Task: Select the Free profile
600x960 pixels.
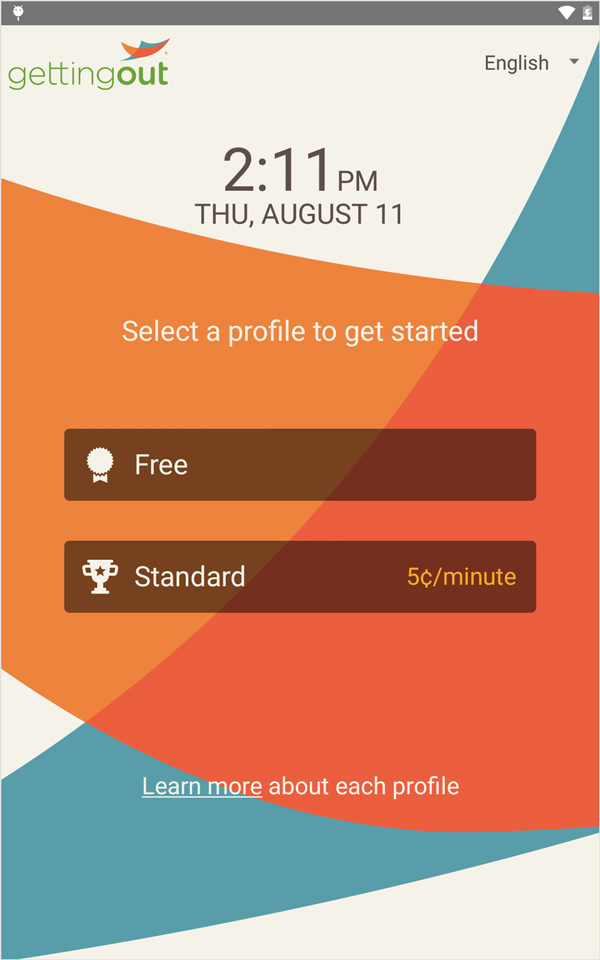Action: point(300,465)
